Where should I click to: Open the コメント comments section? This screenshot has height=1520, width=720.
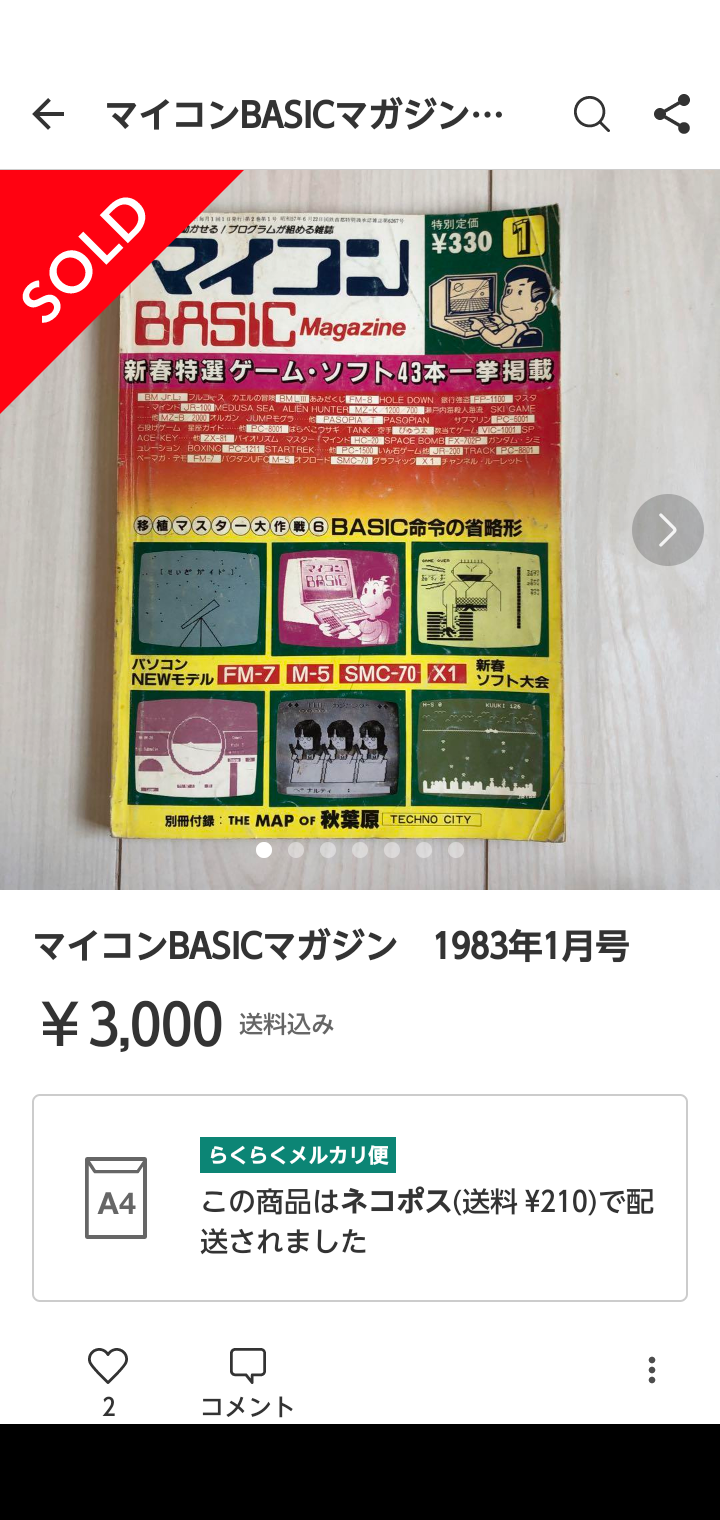pyautogui.click(x=247, y=1382)
